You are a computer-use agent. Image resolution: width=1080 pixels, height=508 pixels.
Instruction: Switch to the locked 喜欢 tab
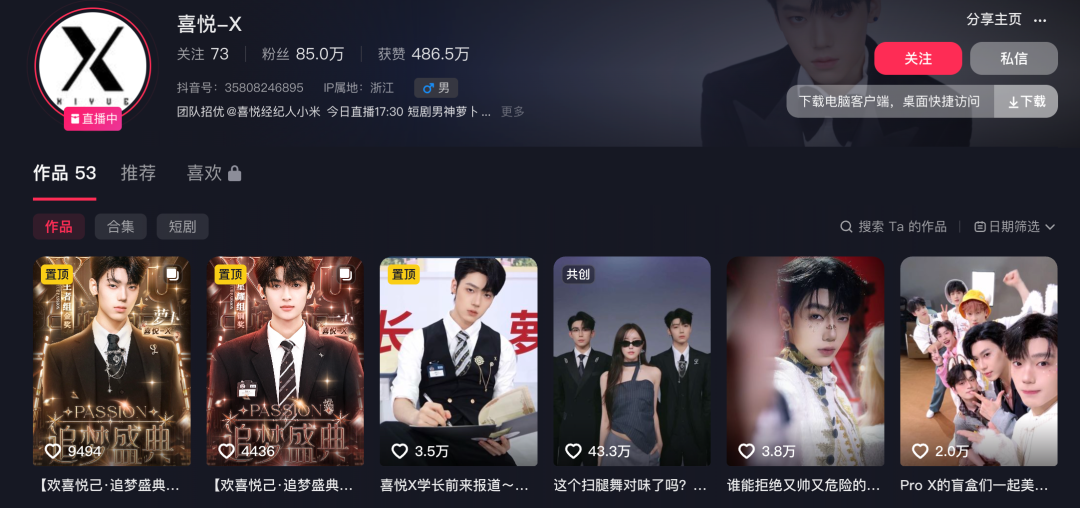click(213, 173)
